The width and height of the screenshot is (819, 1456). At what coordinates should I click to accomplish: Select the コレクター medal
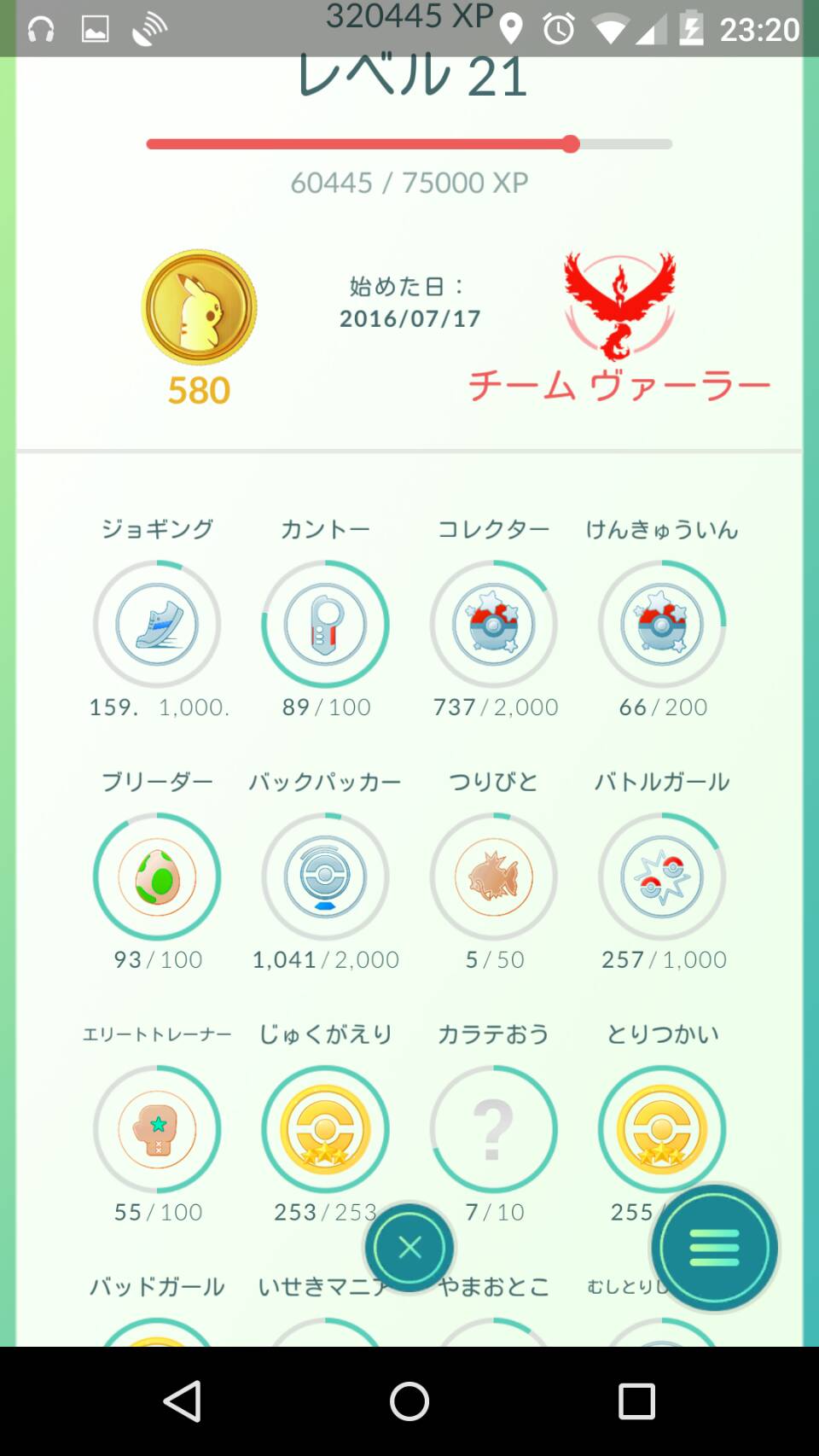[x=493, y=625]
